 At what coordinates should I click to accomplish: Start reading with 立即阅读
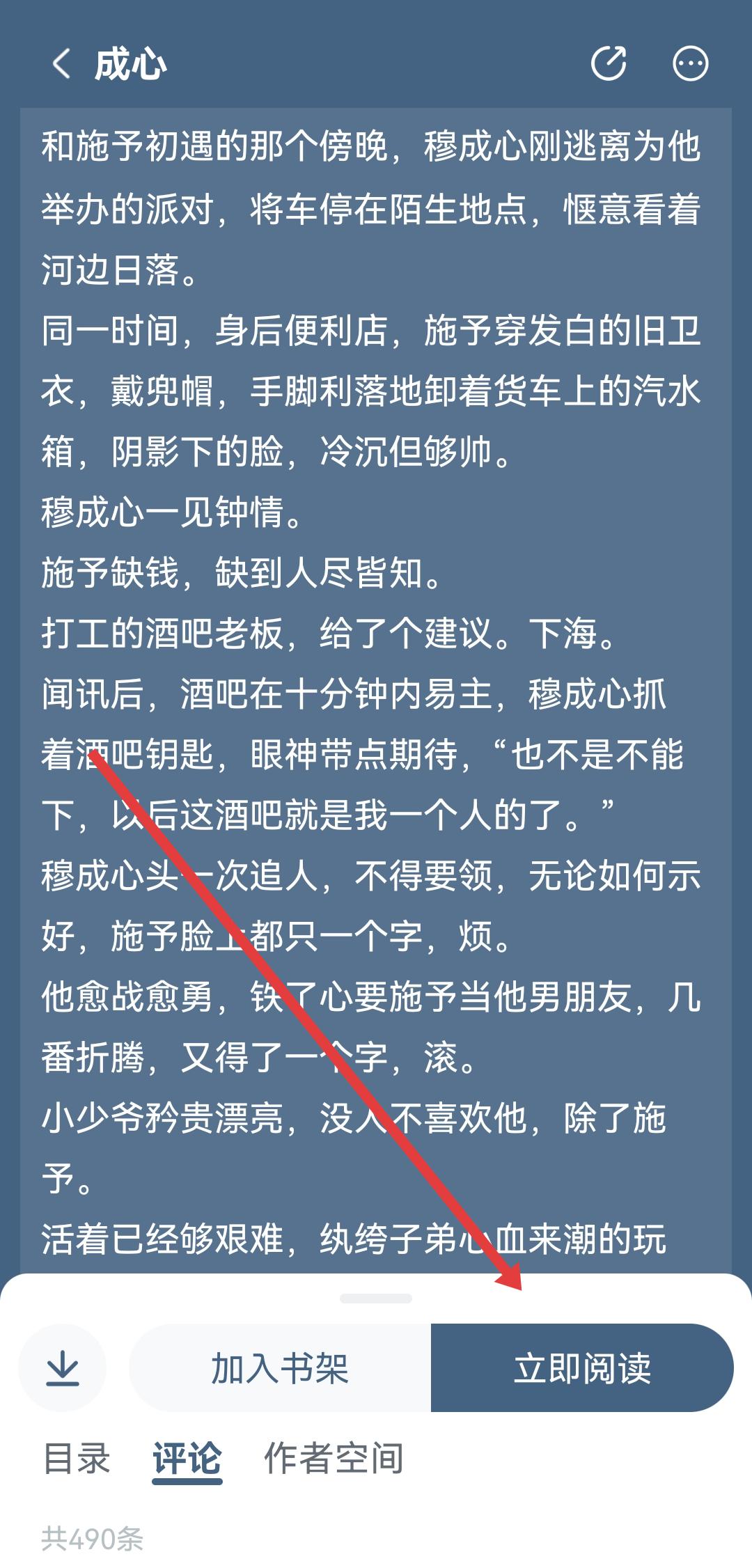[x=582, y=1367]
